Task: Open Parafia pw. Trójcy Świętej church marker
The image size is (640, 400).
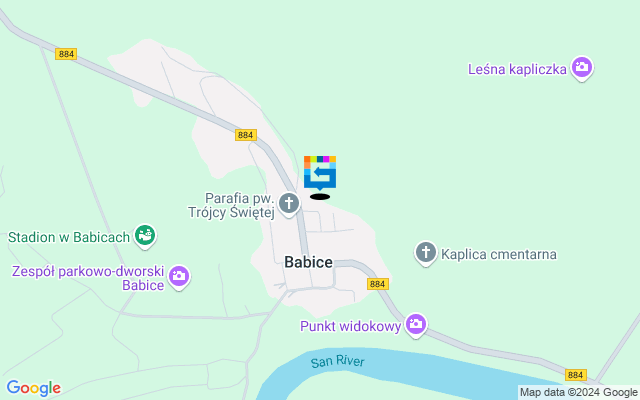Action: [x=289, y=204]
